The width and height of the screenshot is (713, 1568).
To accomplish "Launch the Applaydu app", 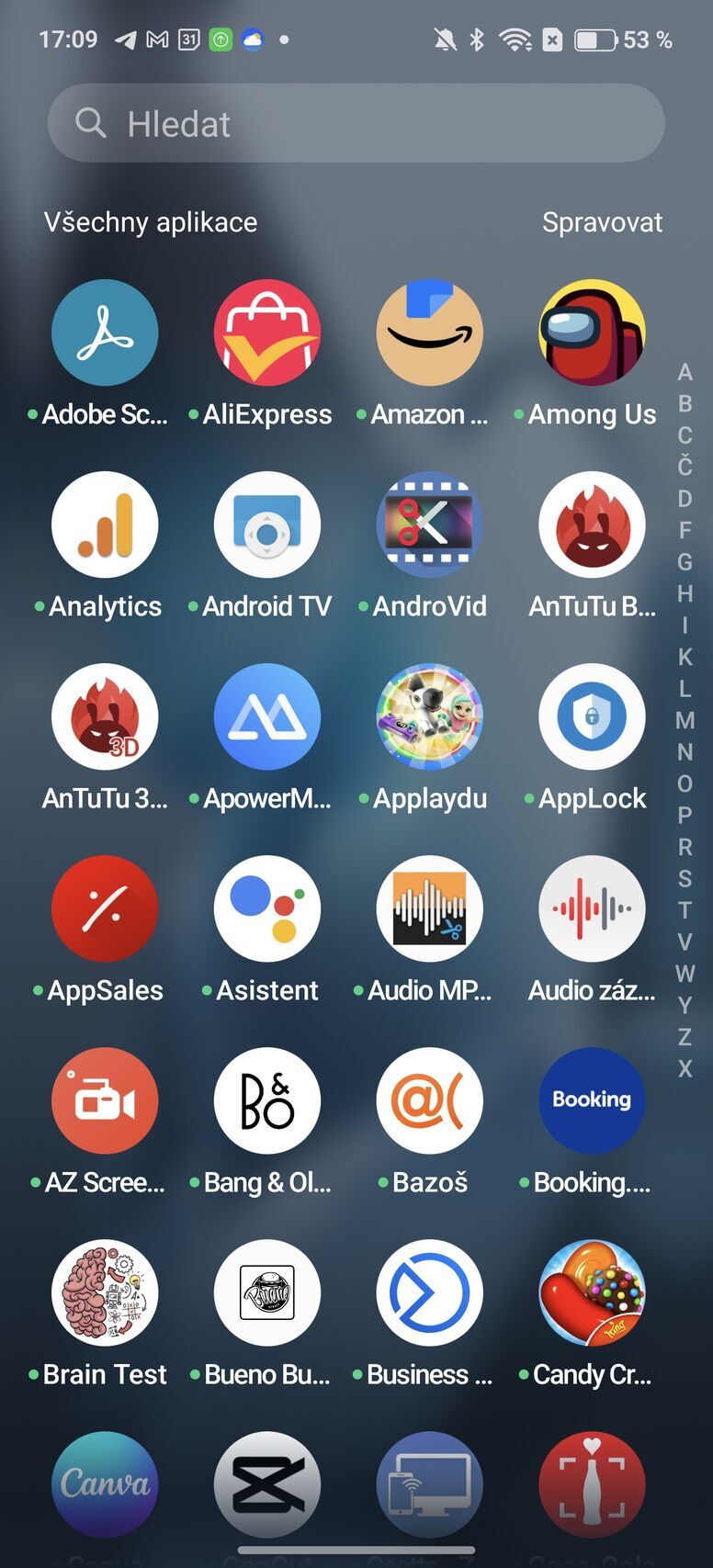I will [429, 716].
